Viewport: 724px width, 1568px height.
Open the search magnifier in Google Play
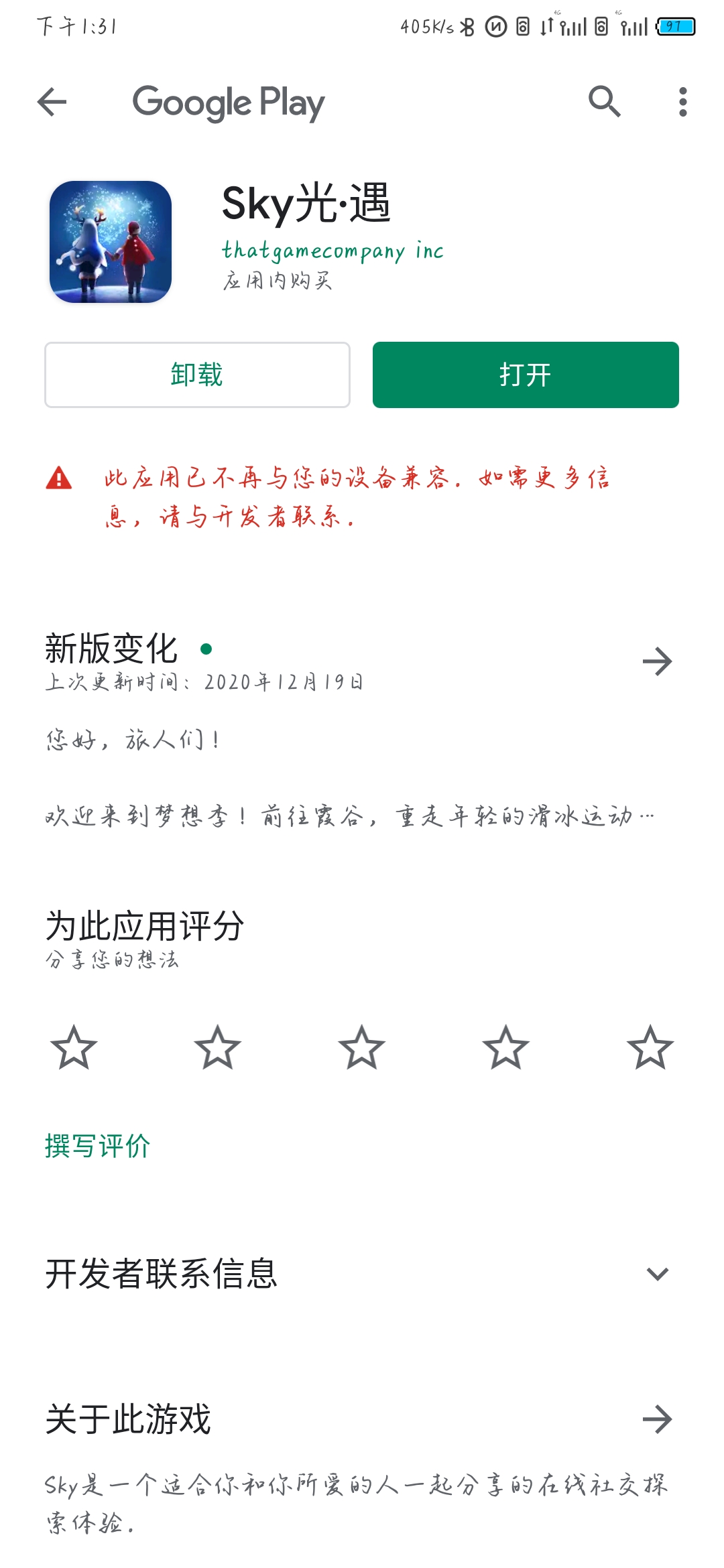605,102
